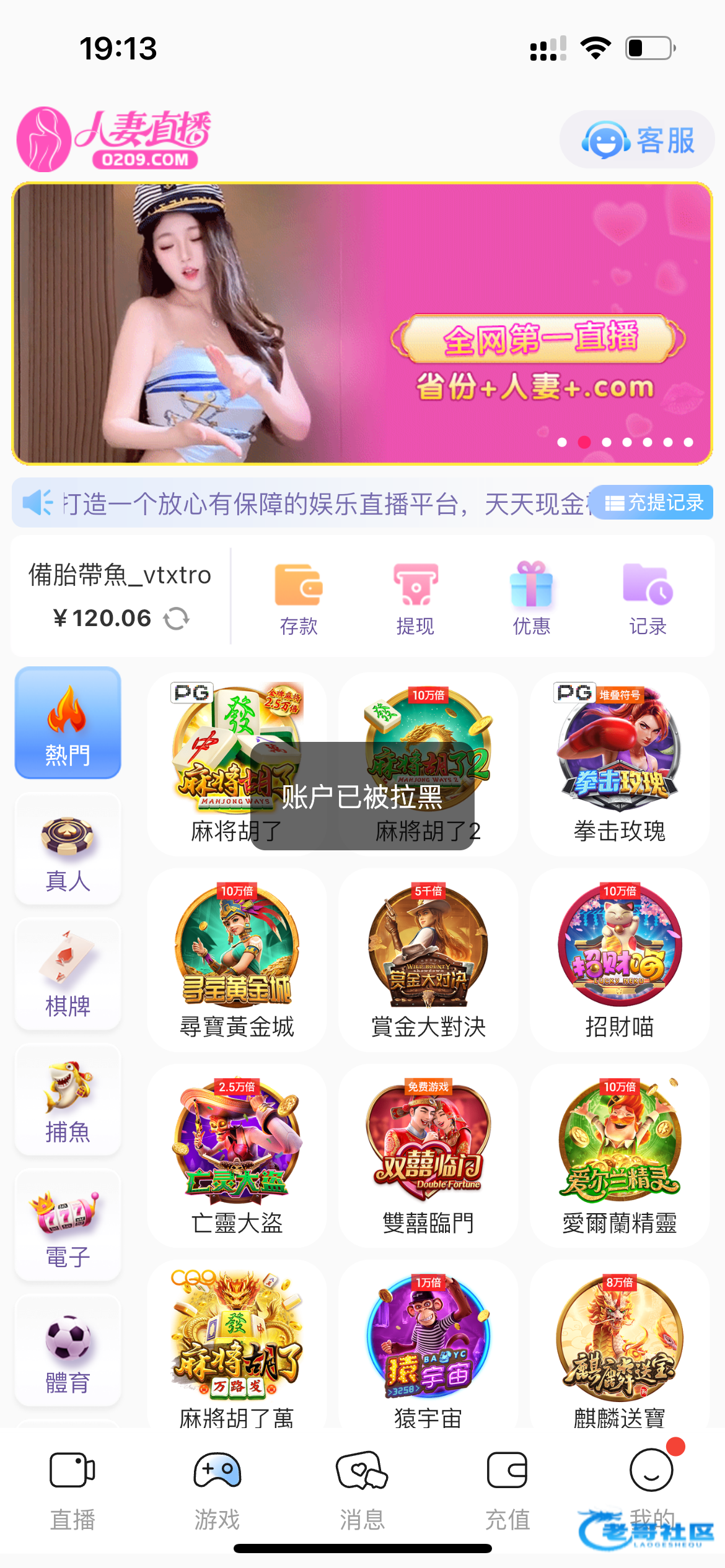The image size is (725, 1568).
Task: Open 优惠 promotions
Action: click(x=532, y=598)
